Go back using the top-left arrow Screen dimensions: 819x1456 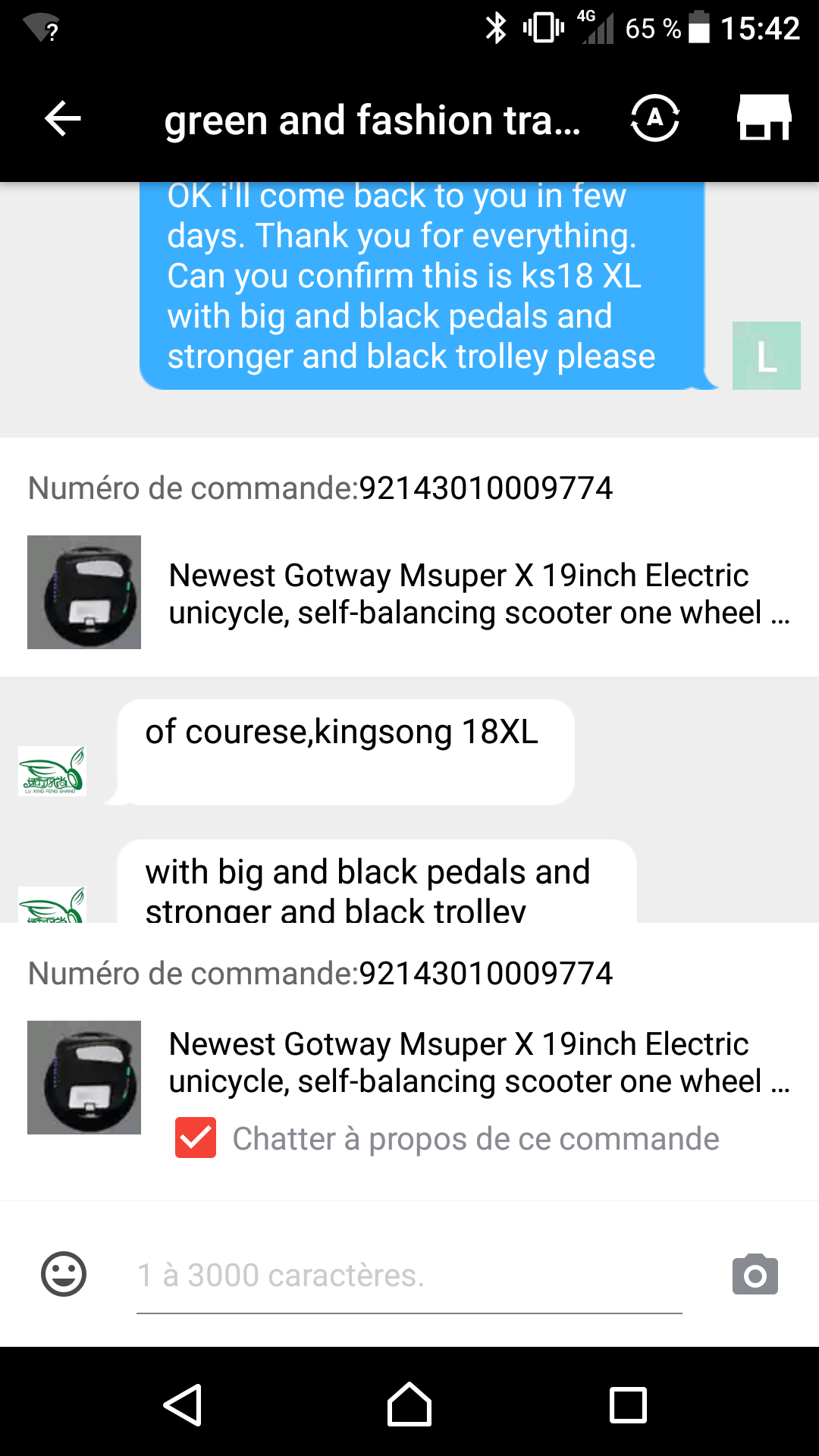63,119
